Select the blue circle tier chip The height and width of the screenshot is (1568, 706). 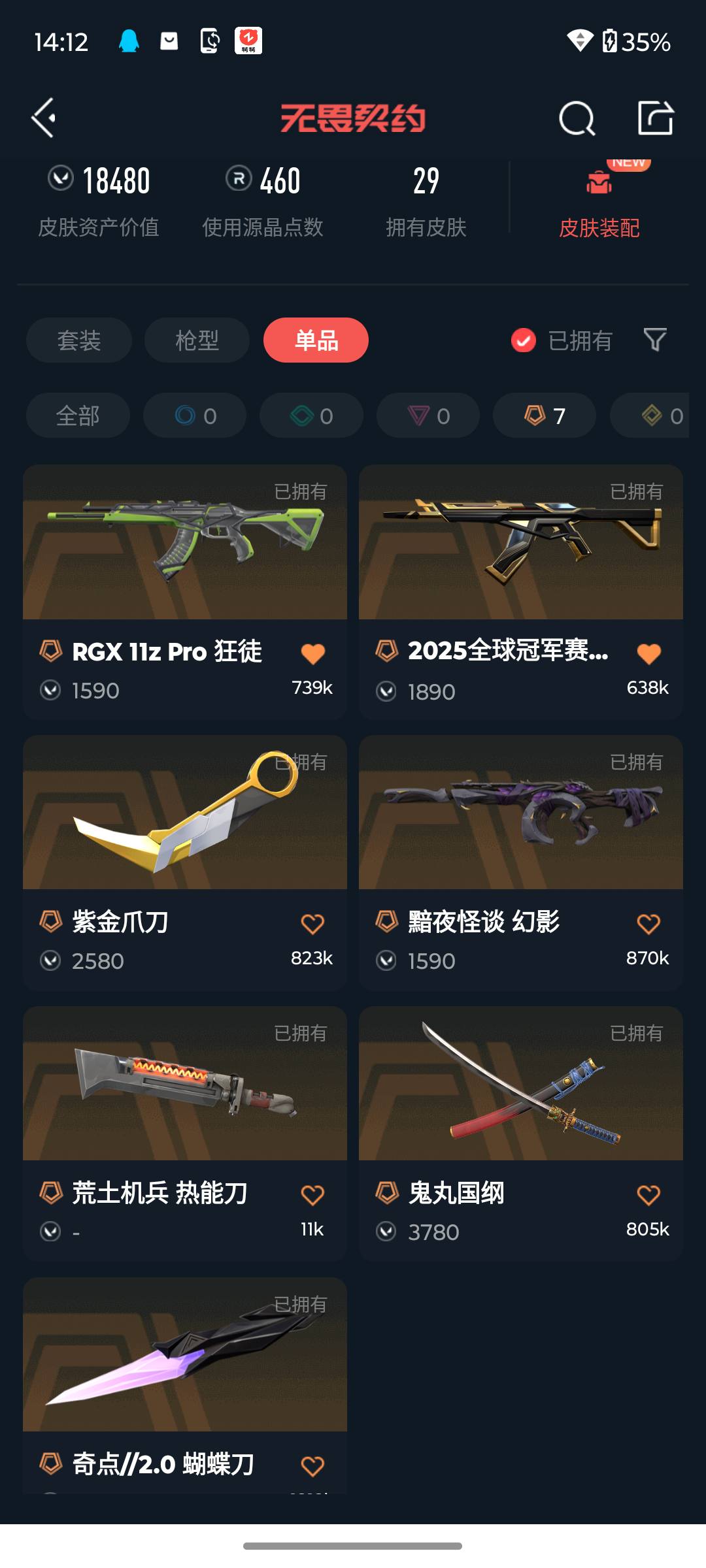tap(195, 416)
